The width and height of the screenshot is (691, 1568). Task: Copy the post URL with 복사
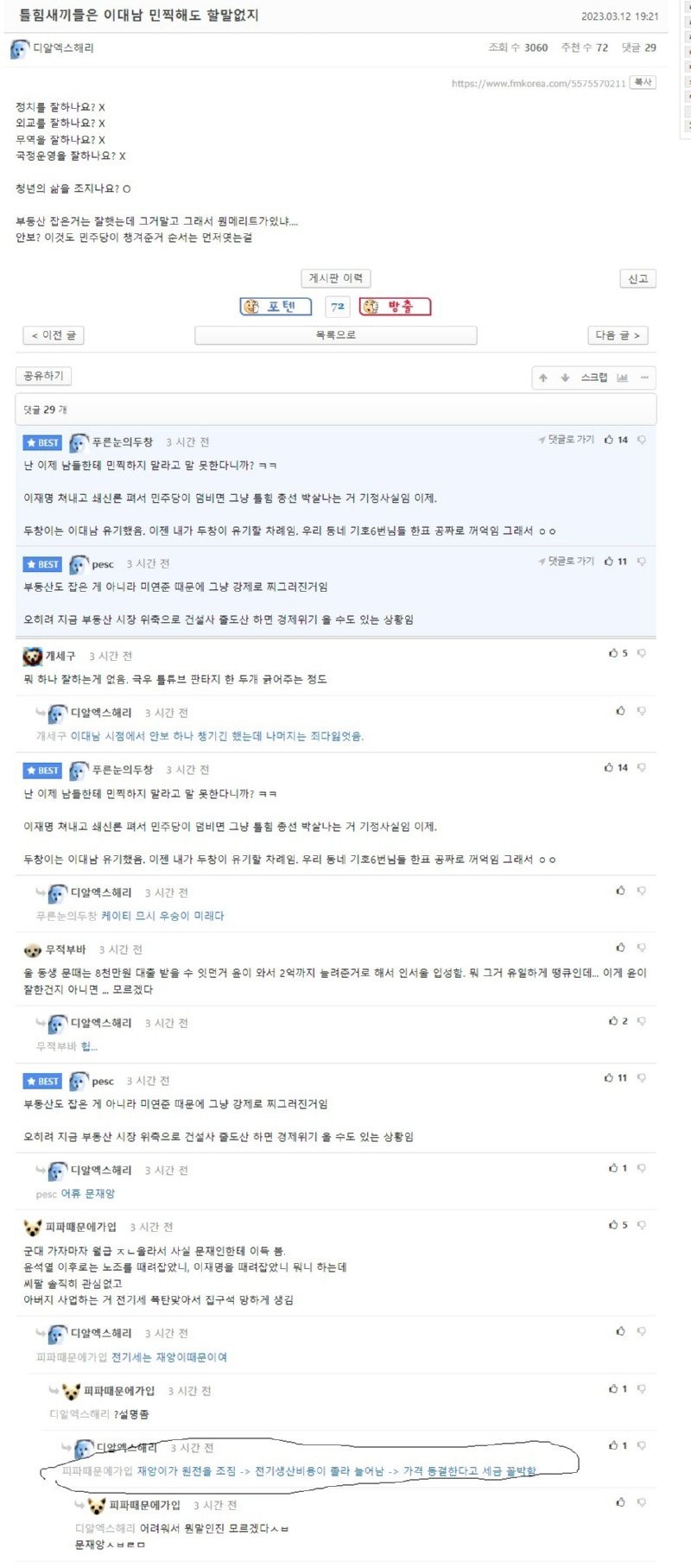(x=643, y=82)
